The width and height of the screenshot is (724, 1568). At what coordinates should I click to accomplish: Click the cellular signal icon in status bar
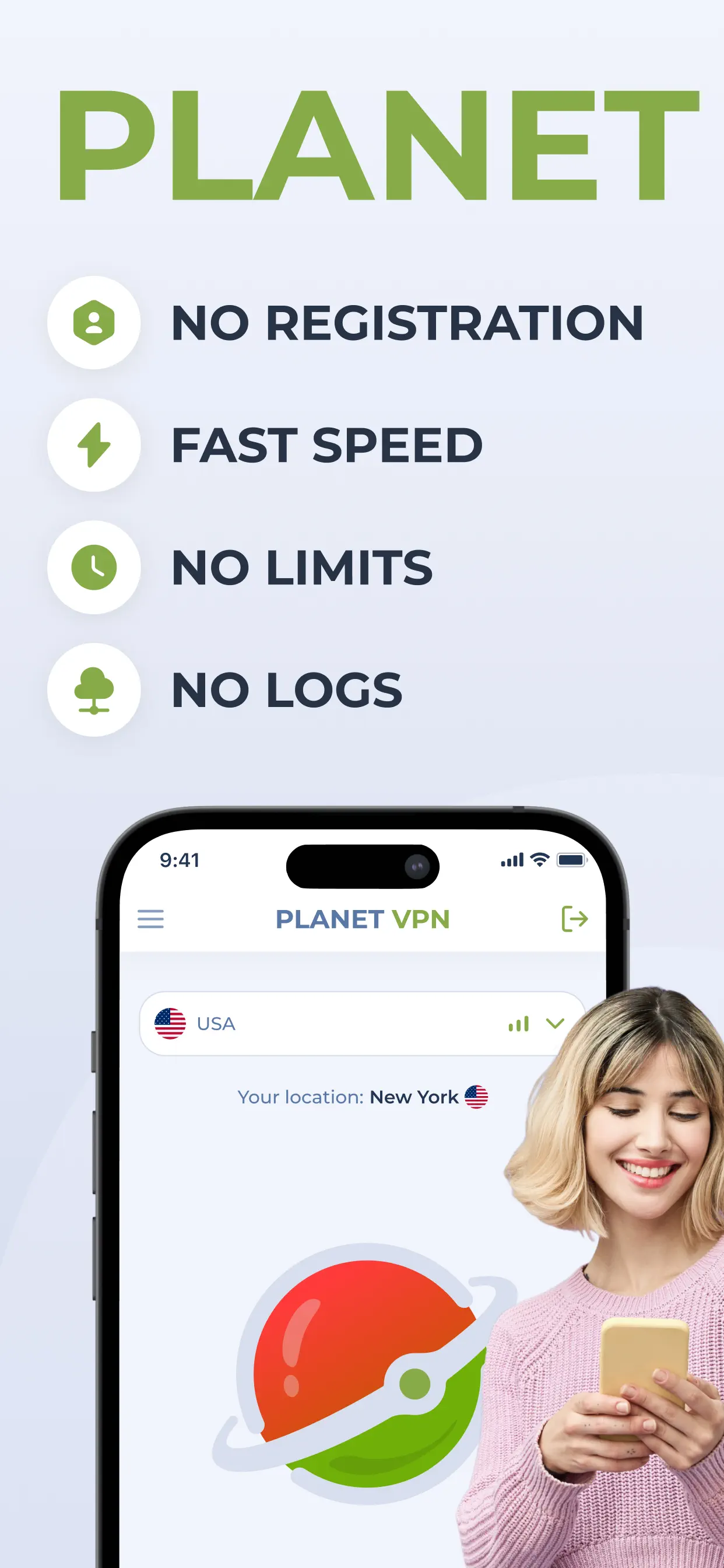(x=512, y=860)
